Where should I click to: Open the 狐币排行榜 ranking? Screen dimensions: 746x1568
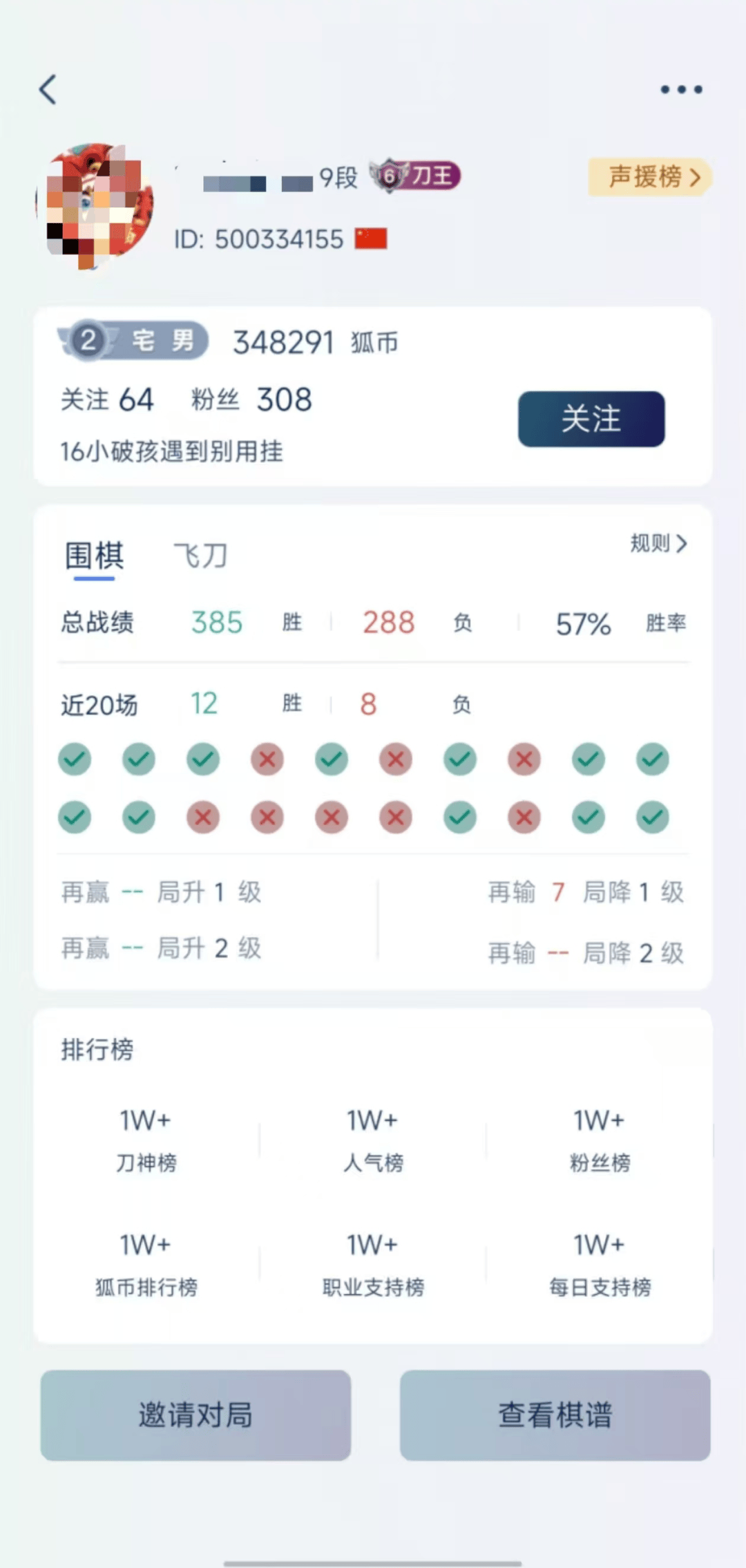coord(146,1264)
